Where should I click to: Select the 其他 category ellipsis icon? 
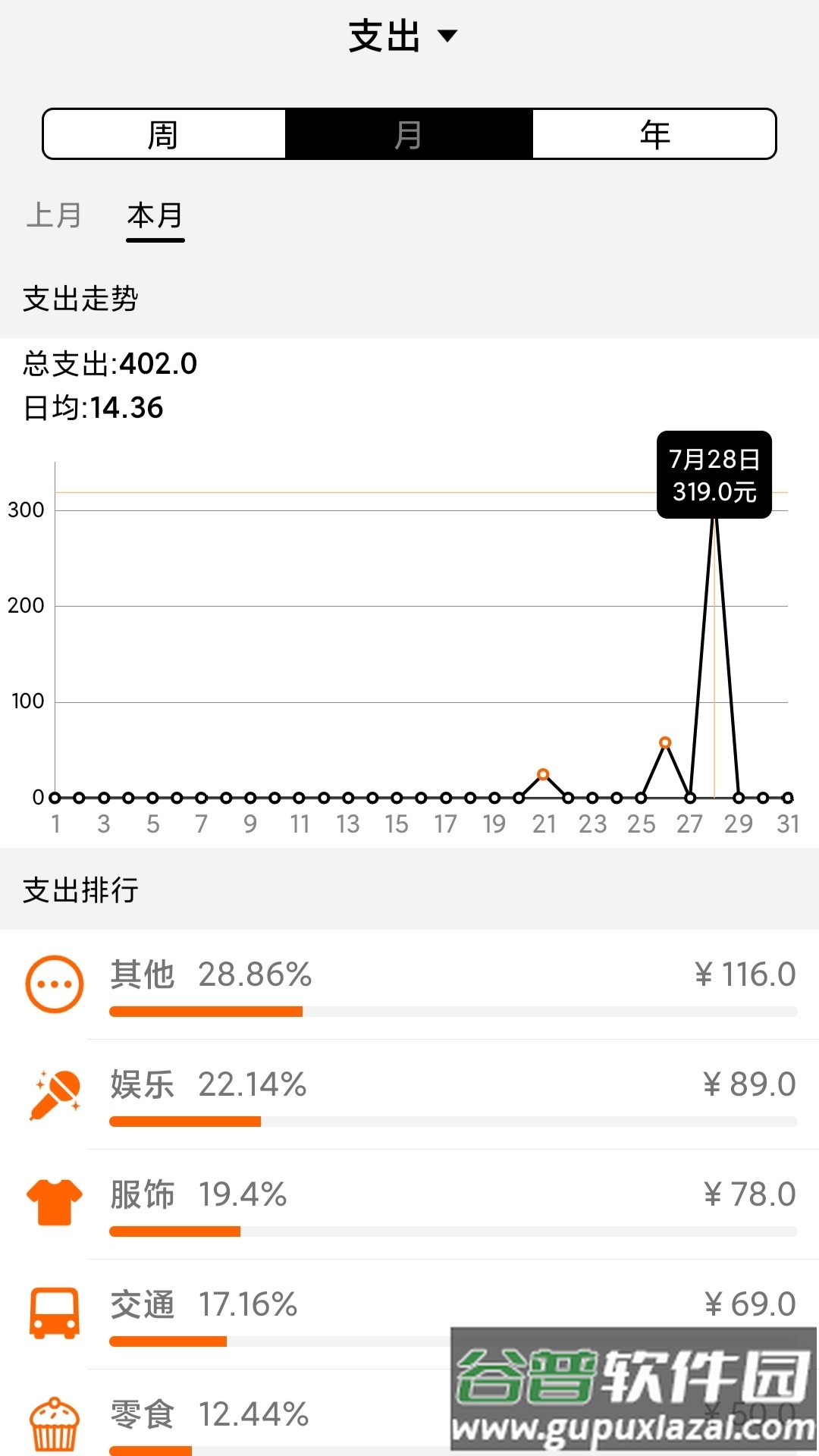click(55, 983)
